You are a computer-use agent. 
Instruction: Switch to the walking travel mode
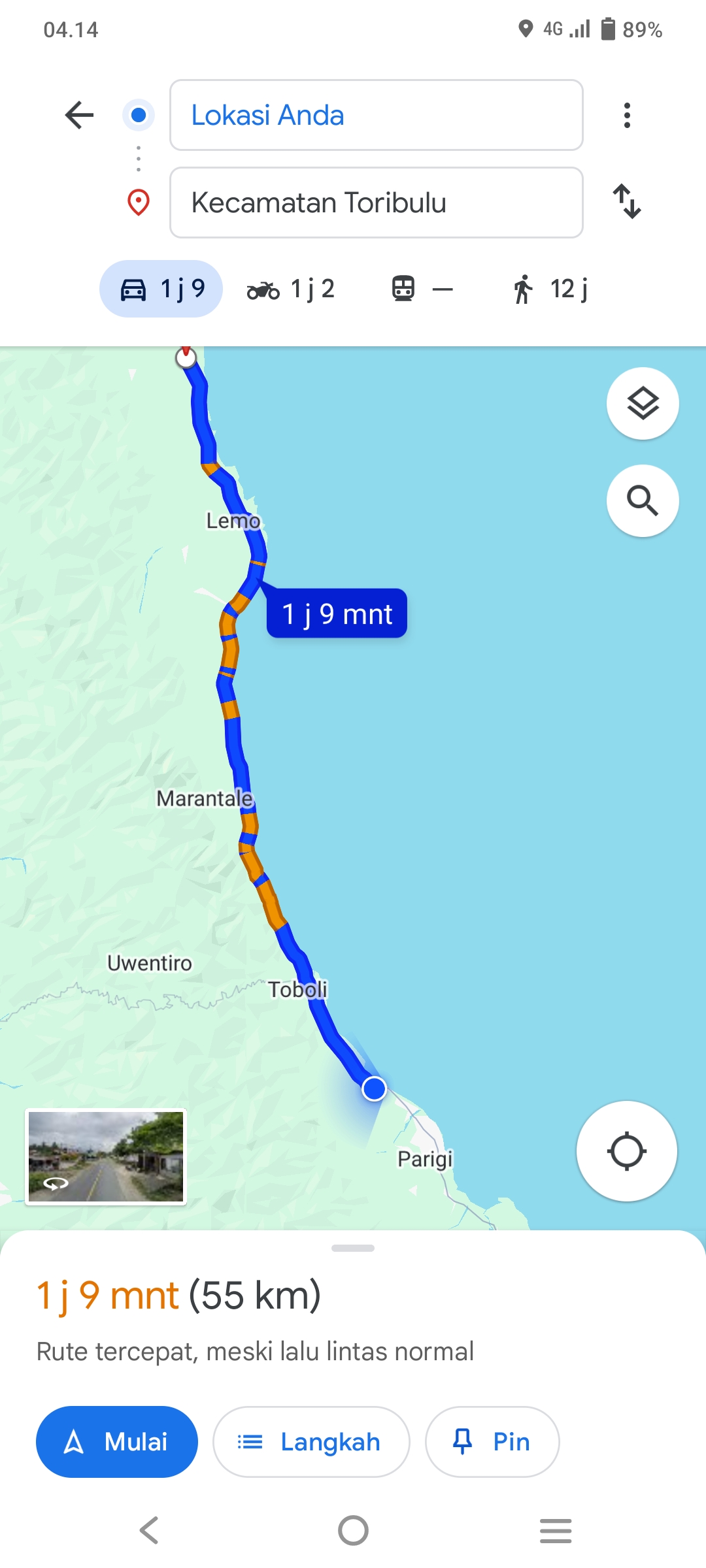point(550,289)
